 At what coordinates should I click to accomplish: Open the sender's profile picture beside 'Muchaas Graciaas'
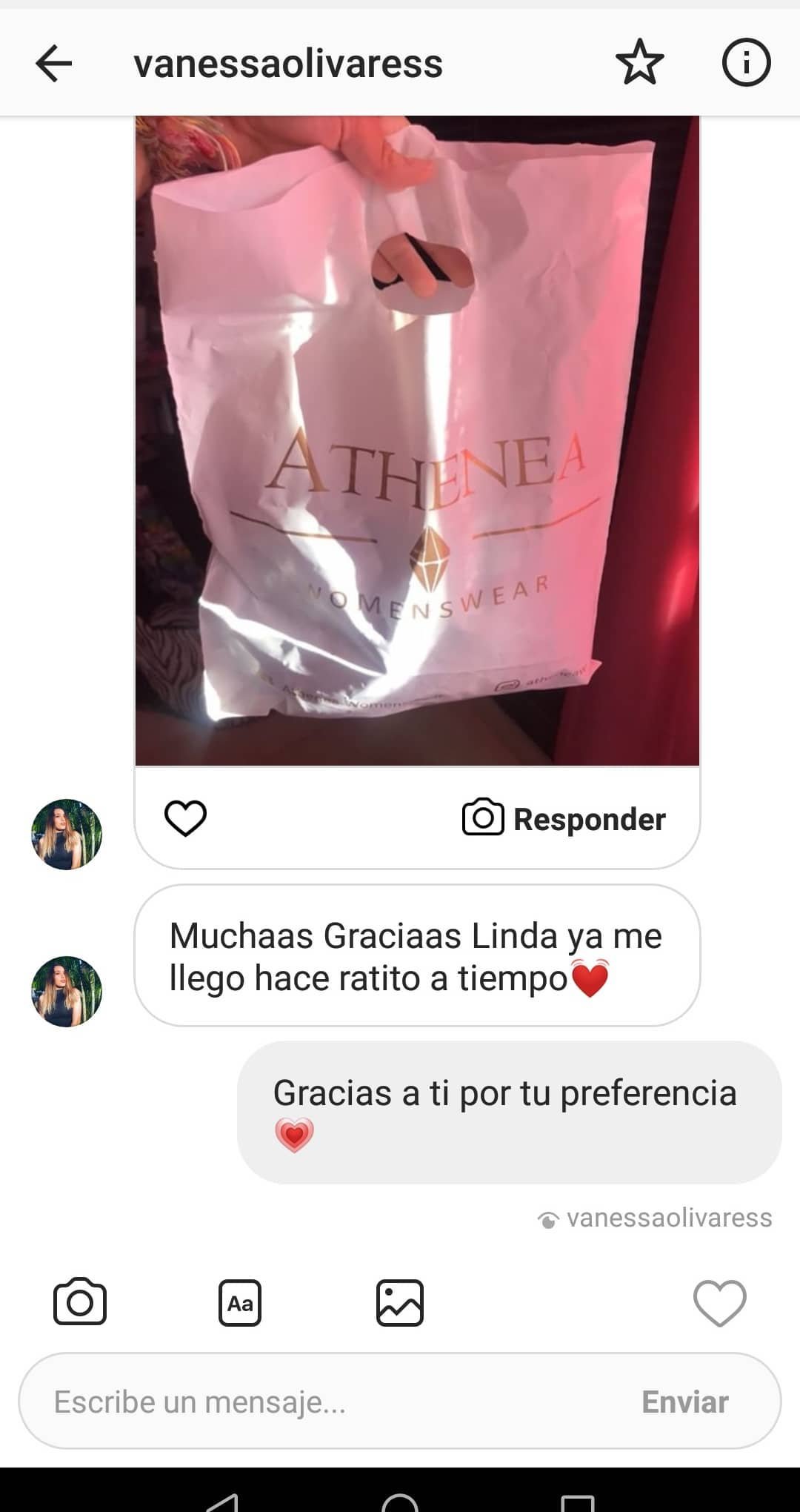67,991
